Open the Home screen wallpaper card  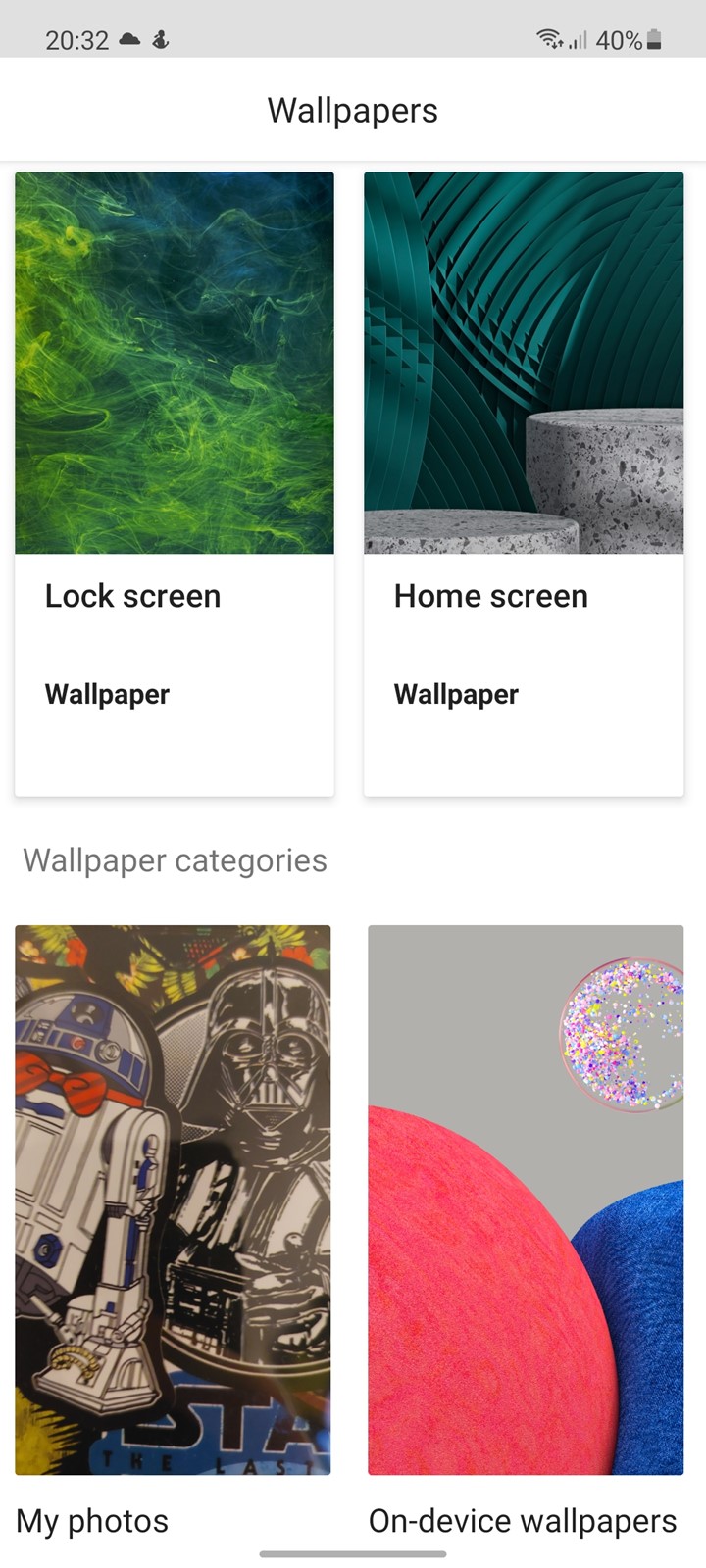524,484
